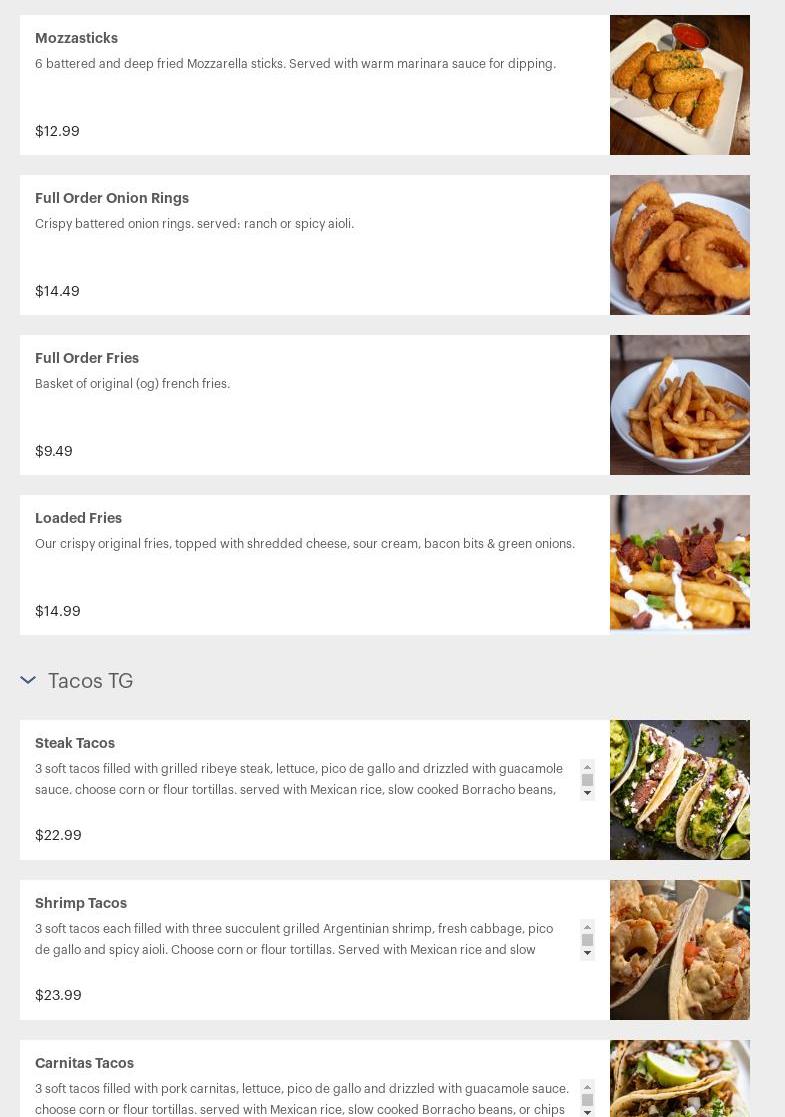This screenshot has height=1117, width=785.
Task: Tap down arrow in Shrimp Tacos description
Action: coord(587,954)
